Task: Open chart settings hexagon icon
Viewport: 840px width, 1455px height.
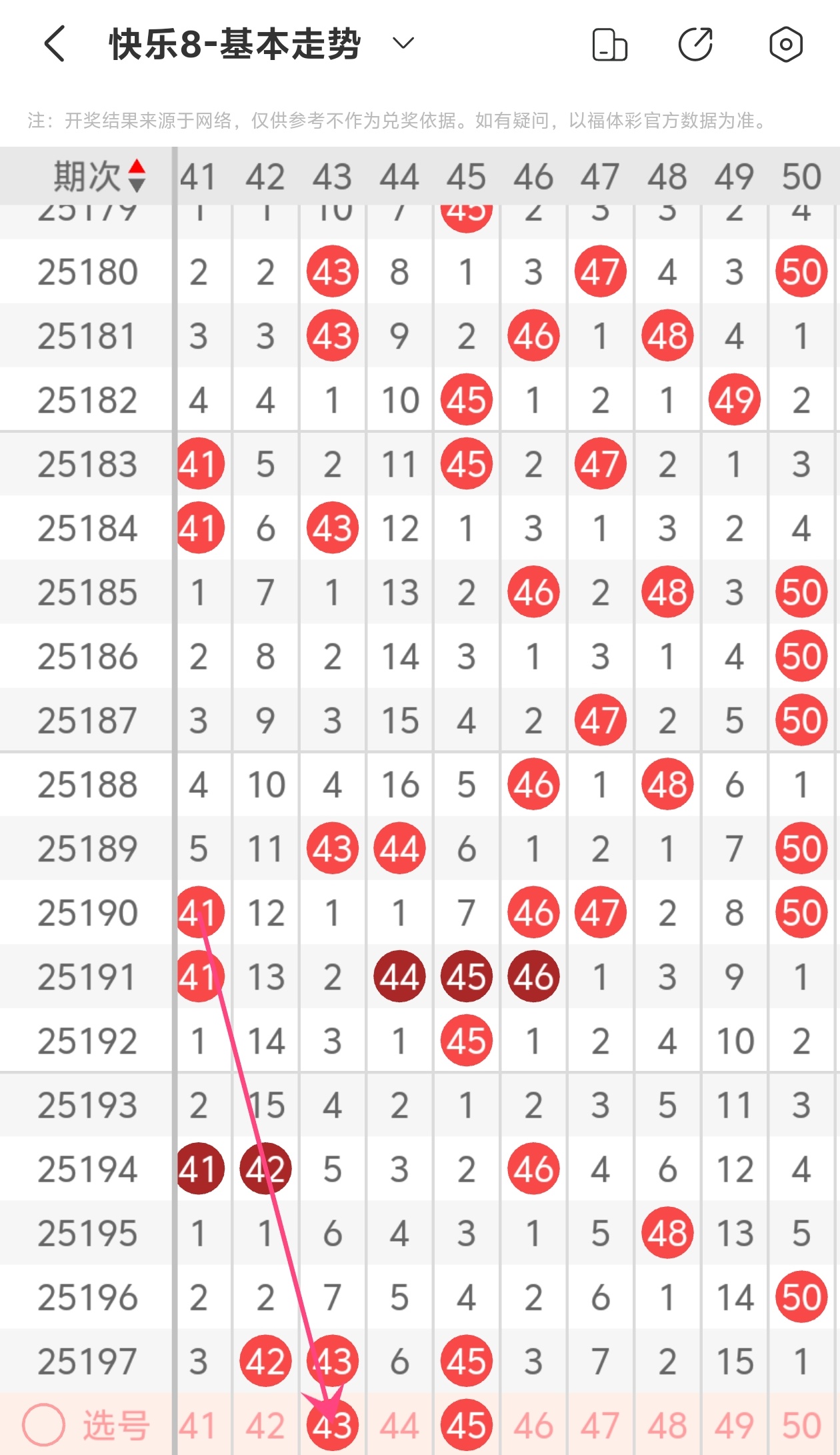Action: click(785, 45)
